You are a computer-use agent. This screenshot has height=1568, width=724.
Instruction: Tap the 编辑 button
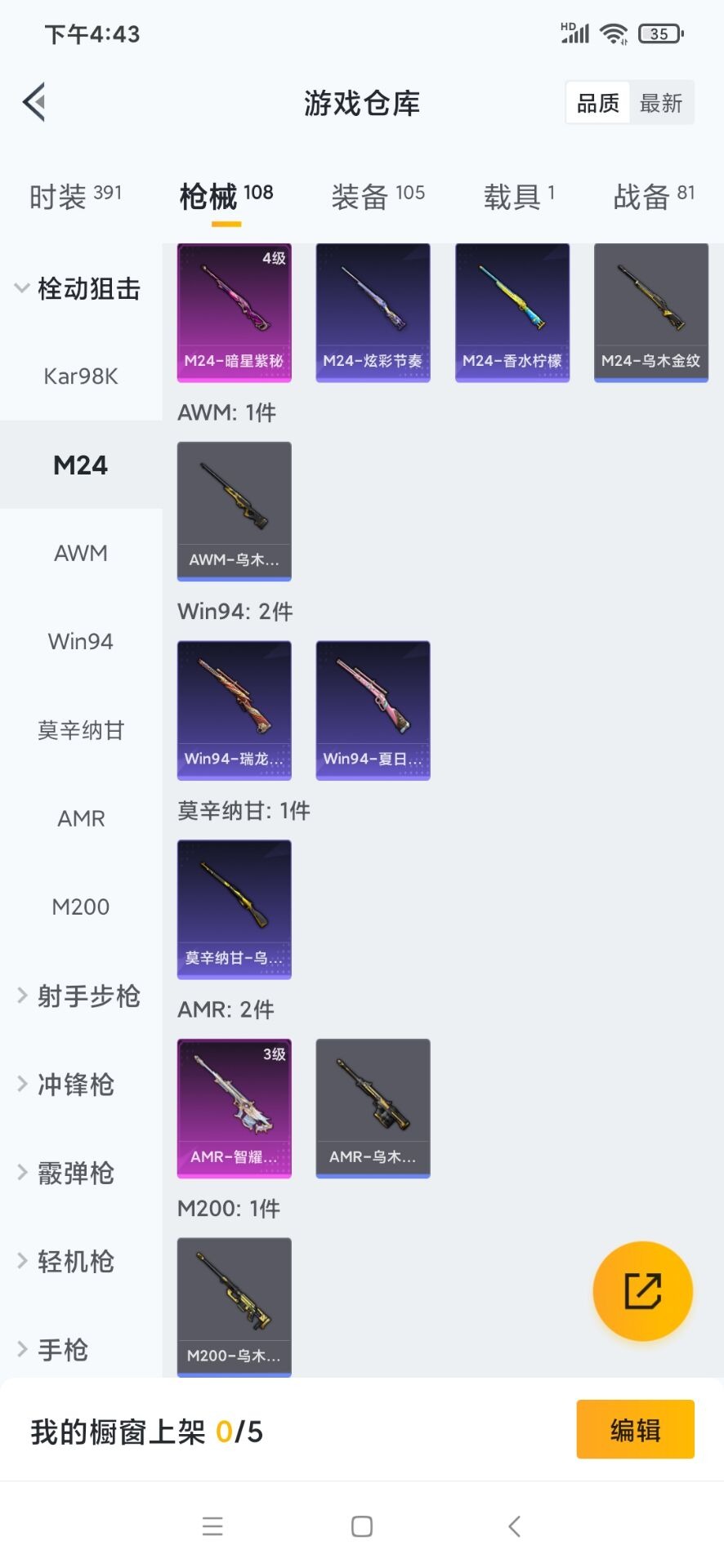point(635,1429)
